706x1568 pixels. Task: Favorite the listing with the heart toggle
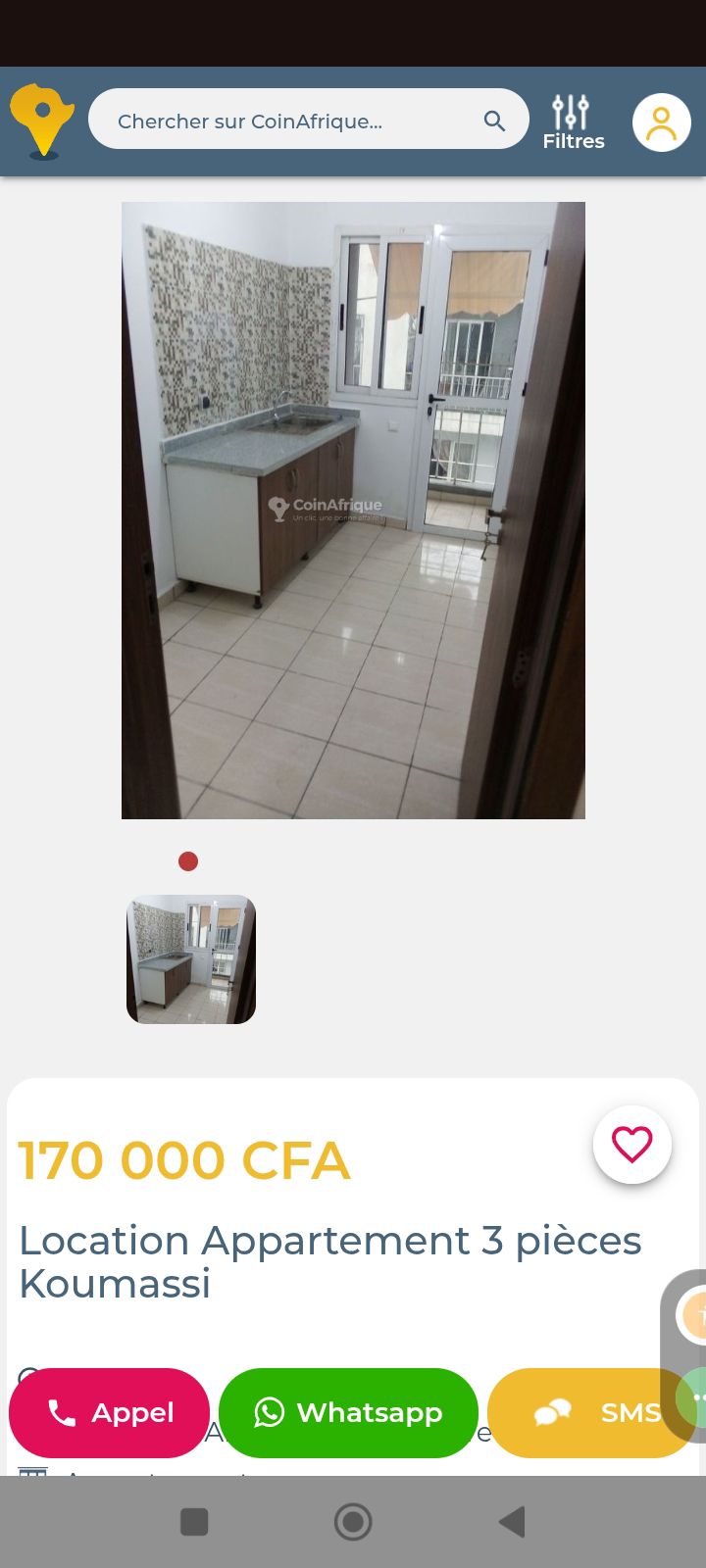click(631, 1143)
